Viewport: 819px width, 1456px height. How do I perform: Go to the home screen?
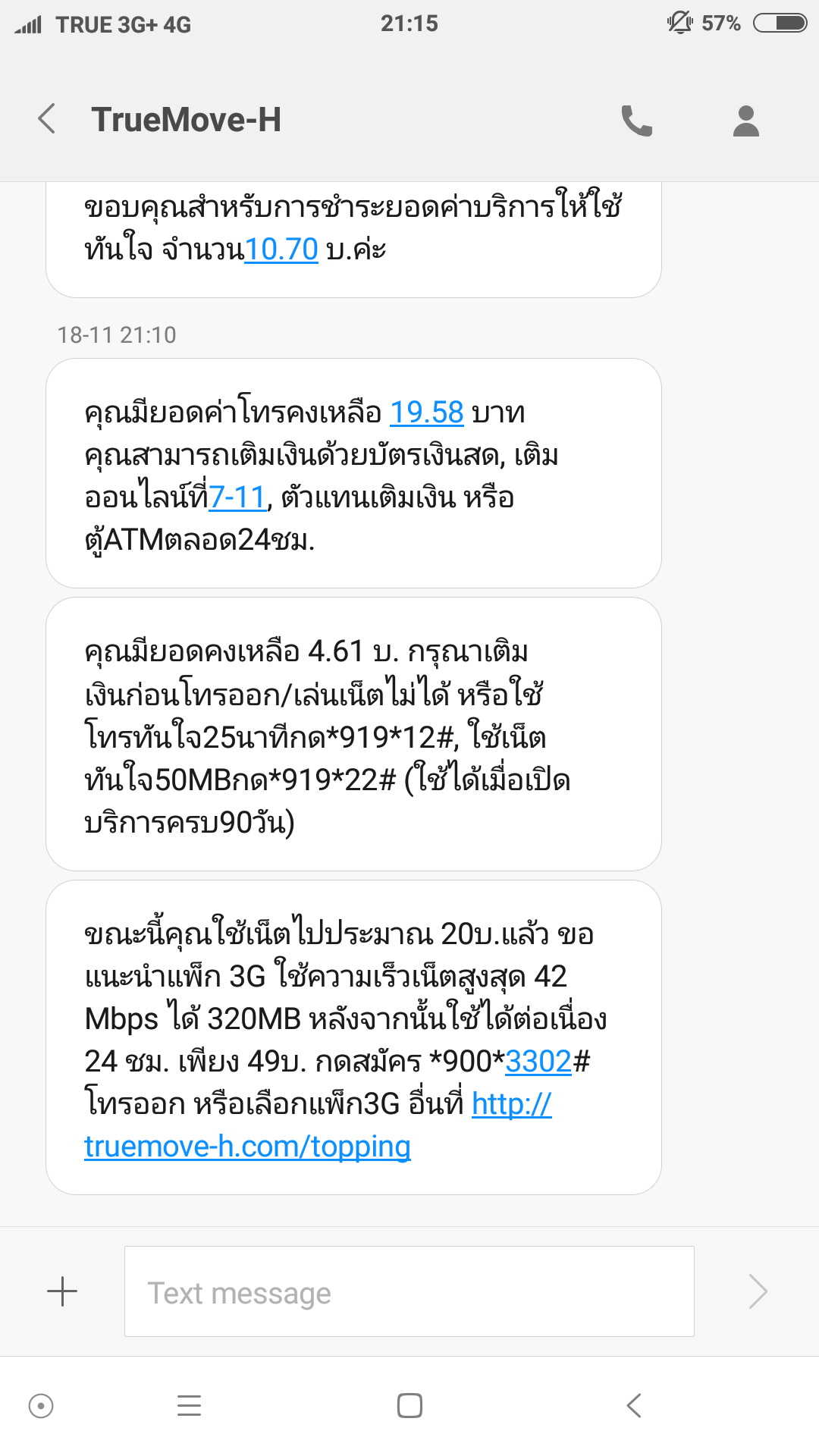coord(409,1406)
